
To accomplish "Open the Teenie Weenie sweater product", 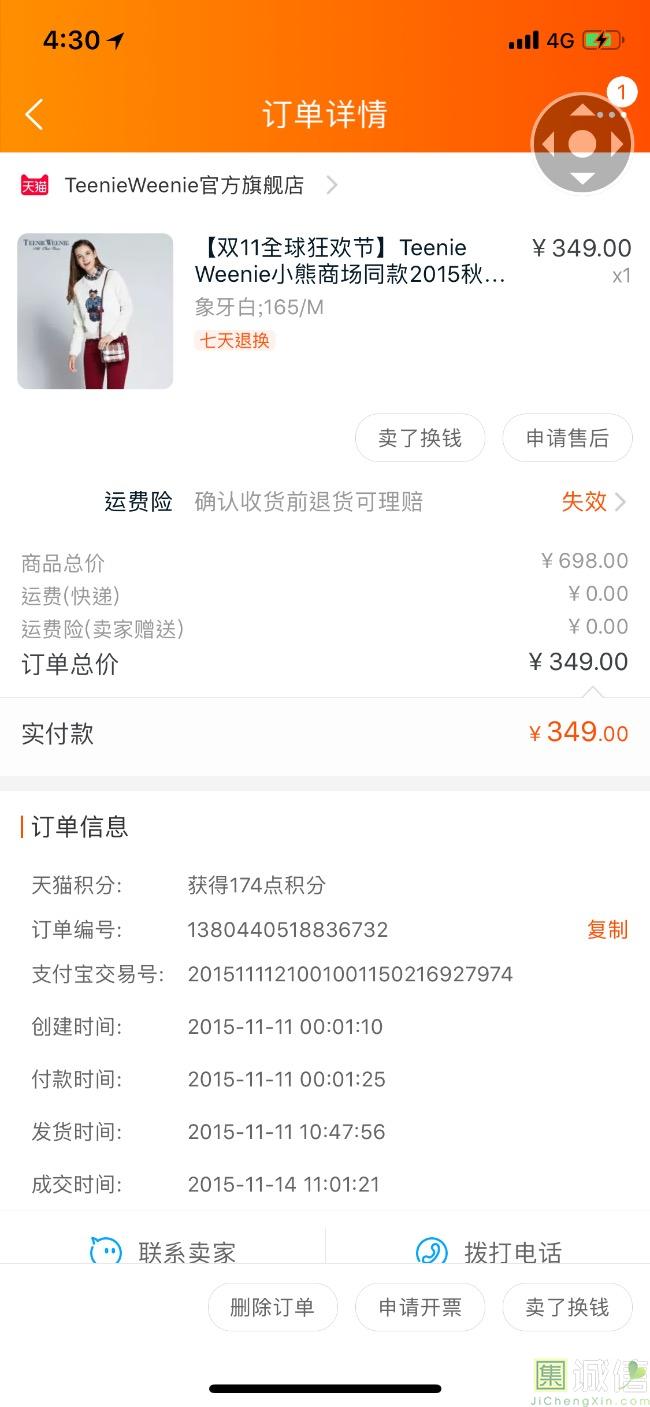I will pyautogui.click(x=350, y=261).
